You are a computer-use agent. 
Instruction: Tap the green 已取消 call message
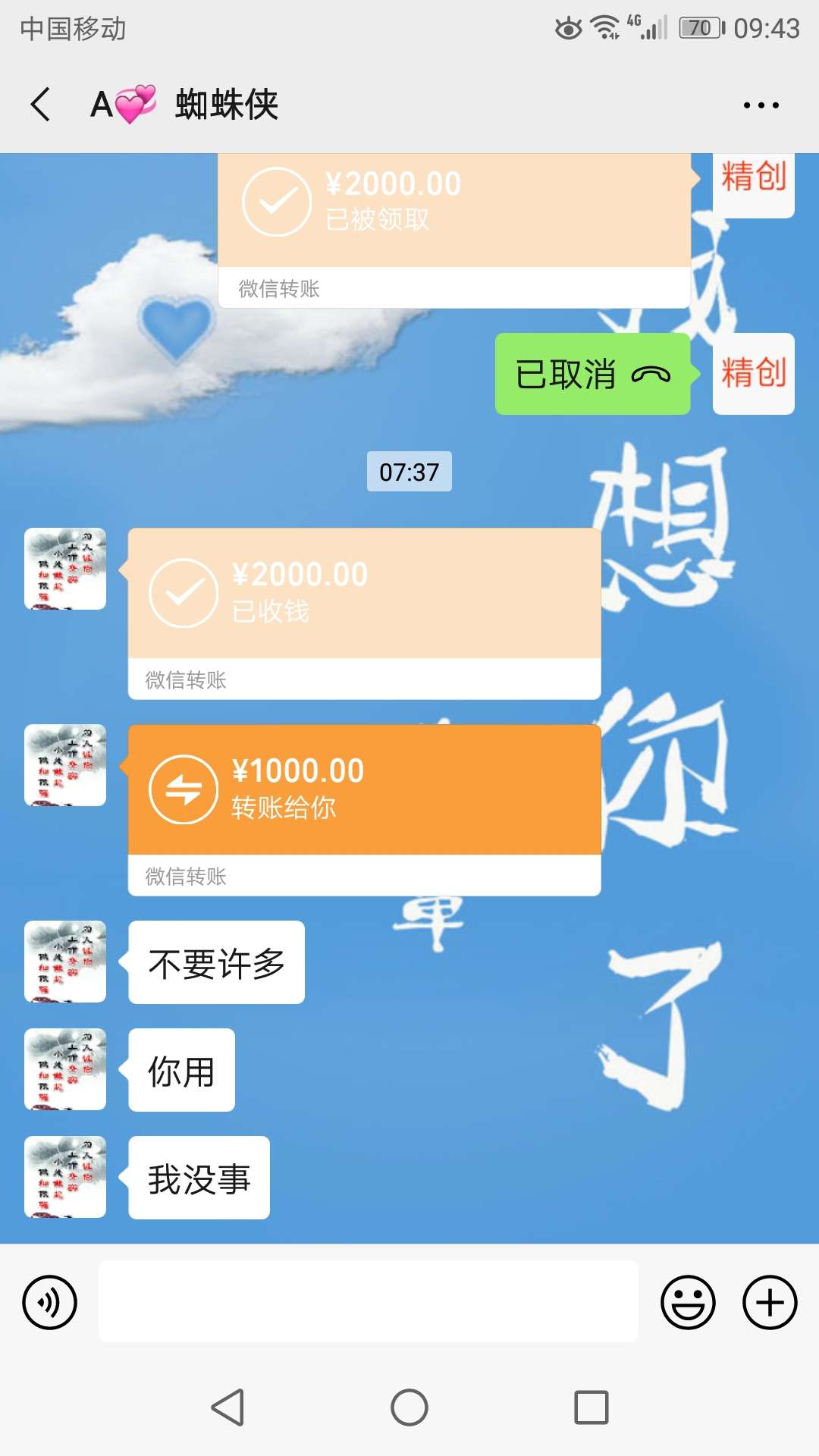point(593,373)
